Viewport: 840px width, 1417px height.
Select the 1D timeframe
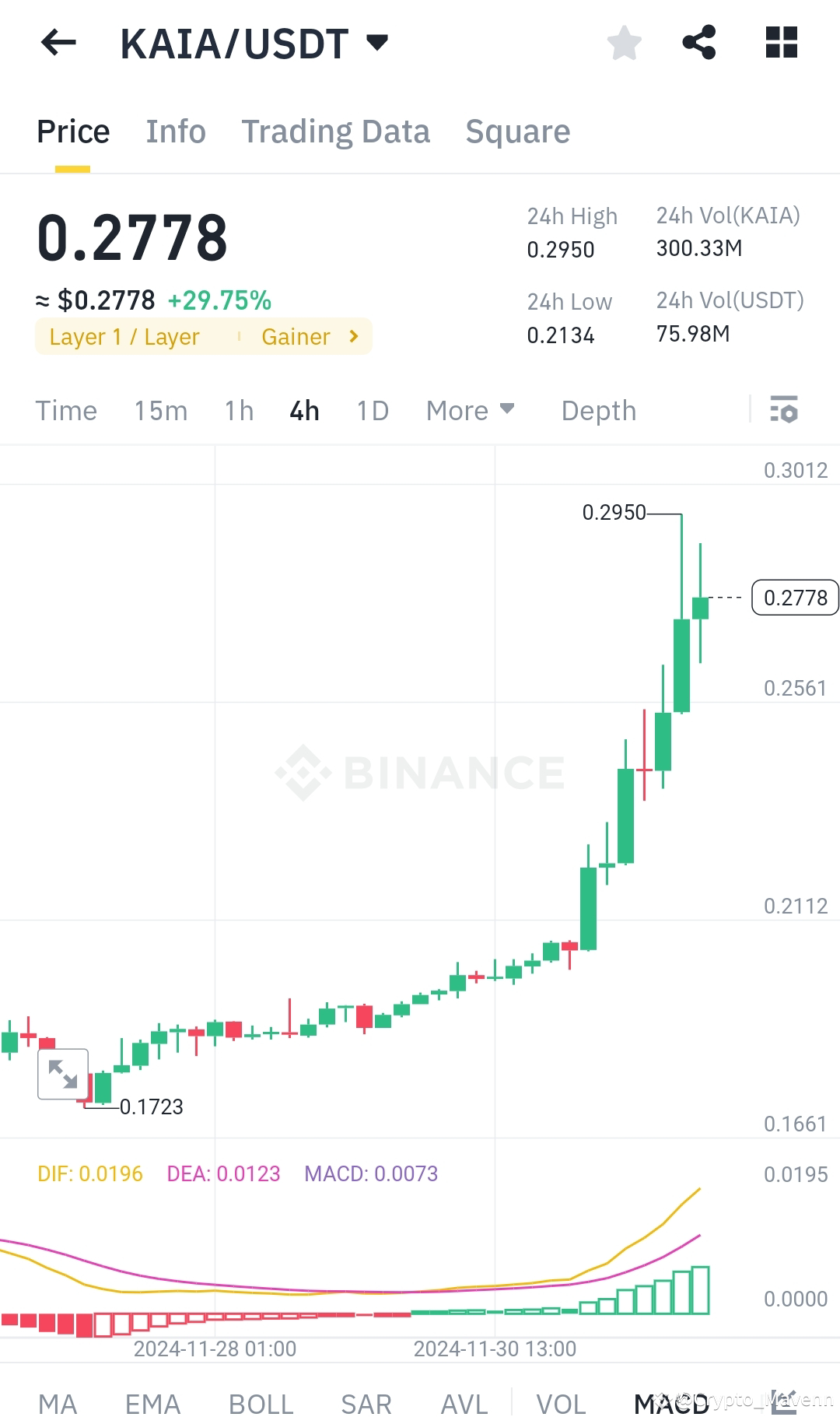tap(371, 410)
